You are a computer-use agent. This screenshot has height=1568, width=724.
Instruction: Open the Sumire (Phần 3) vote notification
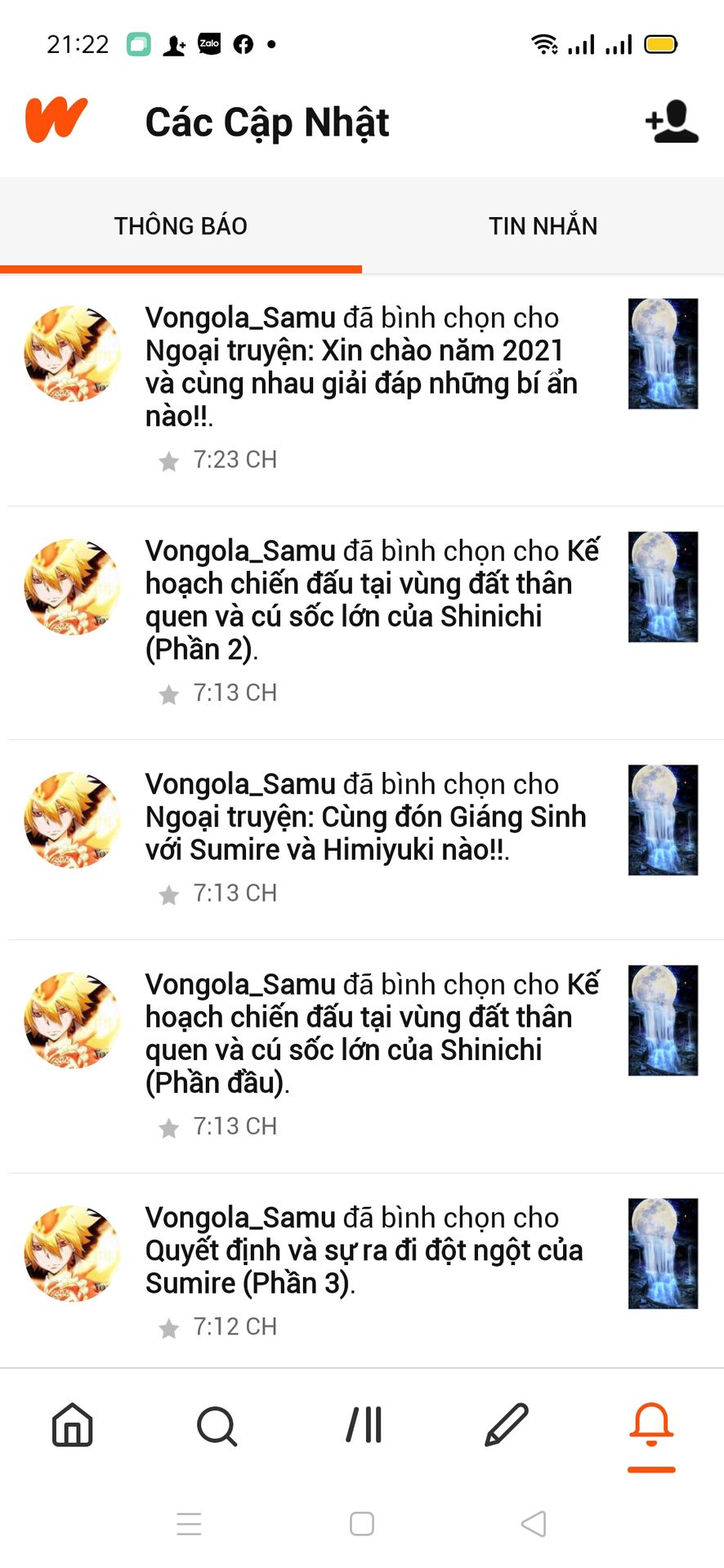pos(362,1271)
